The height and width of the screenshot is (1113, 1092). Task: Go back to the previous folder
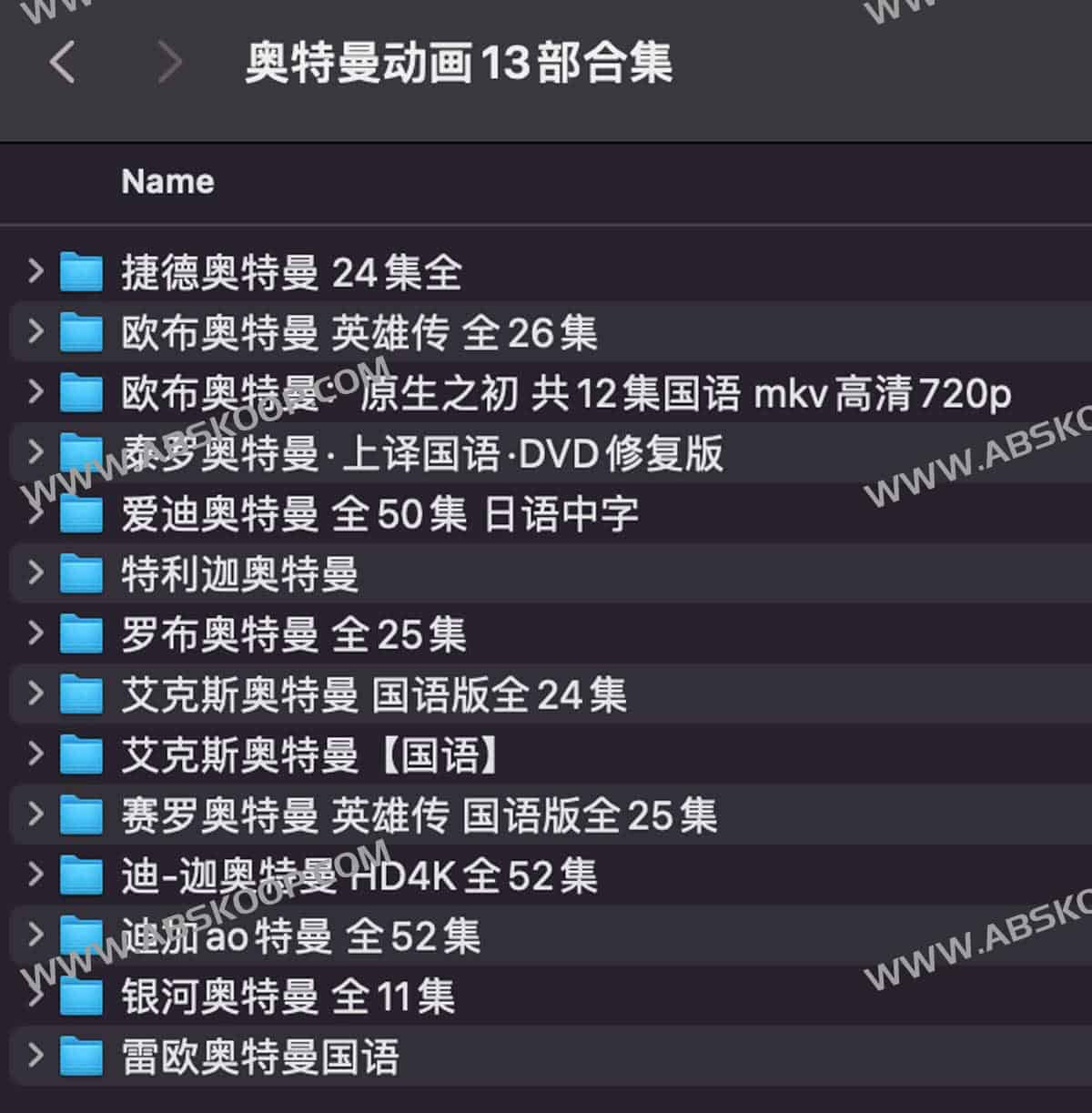pyautogui.click(x=62, y=63)
